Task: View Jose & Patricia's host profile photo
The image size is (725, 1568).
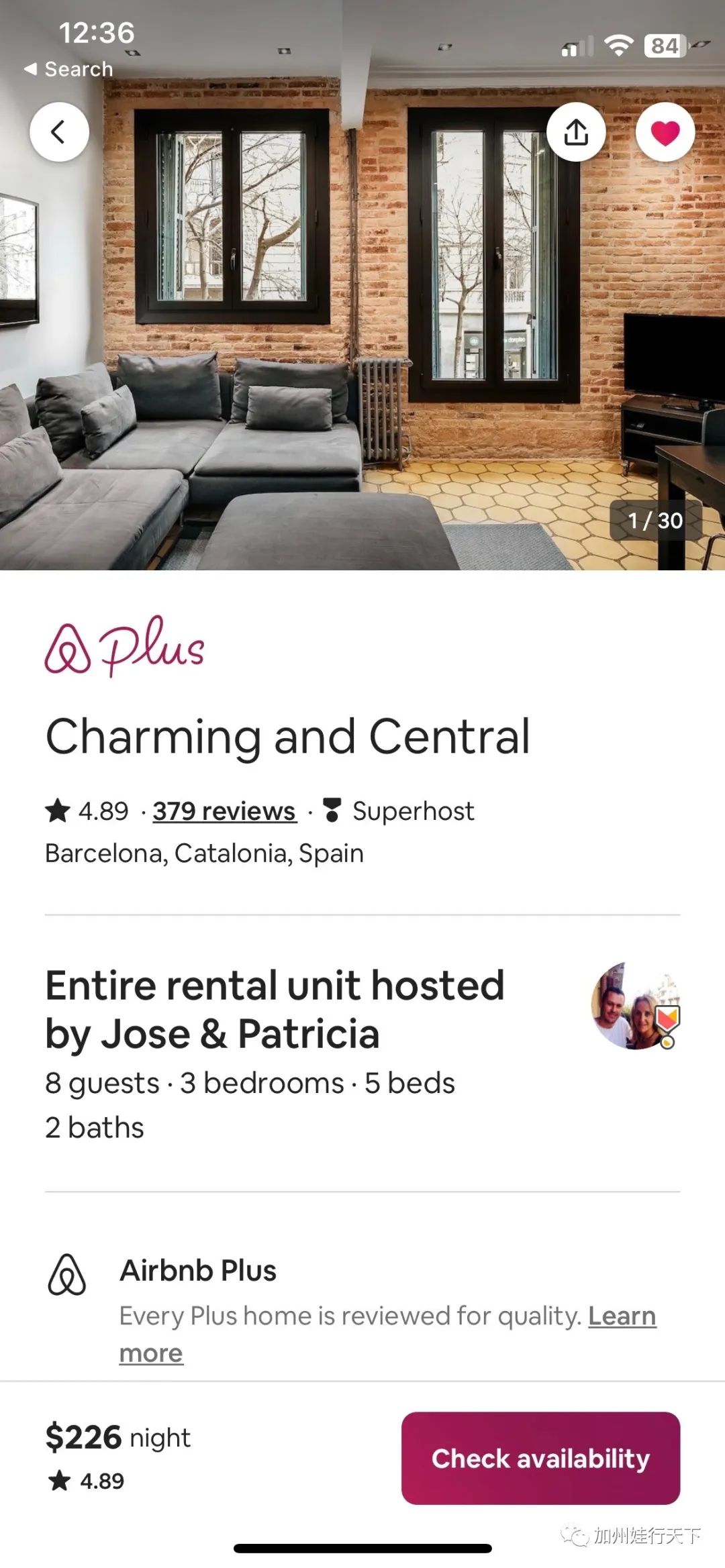Action: (635, 1006)
